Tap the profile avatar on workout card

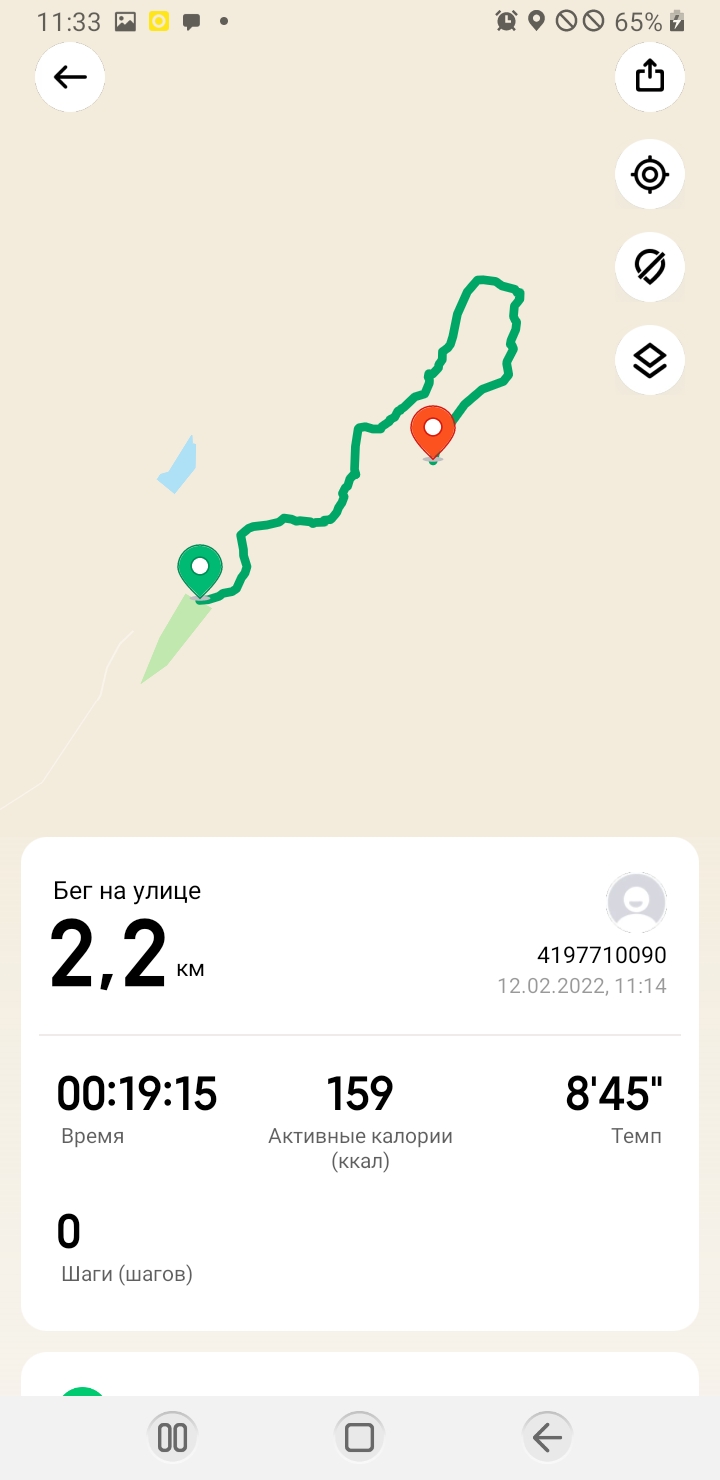636,903
